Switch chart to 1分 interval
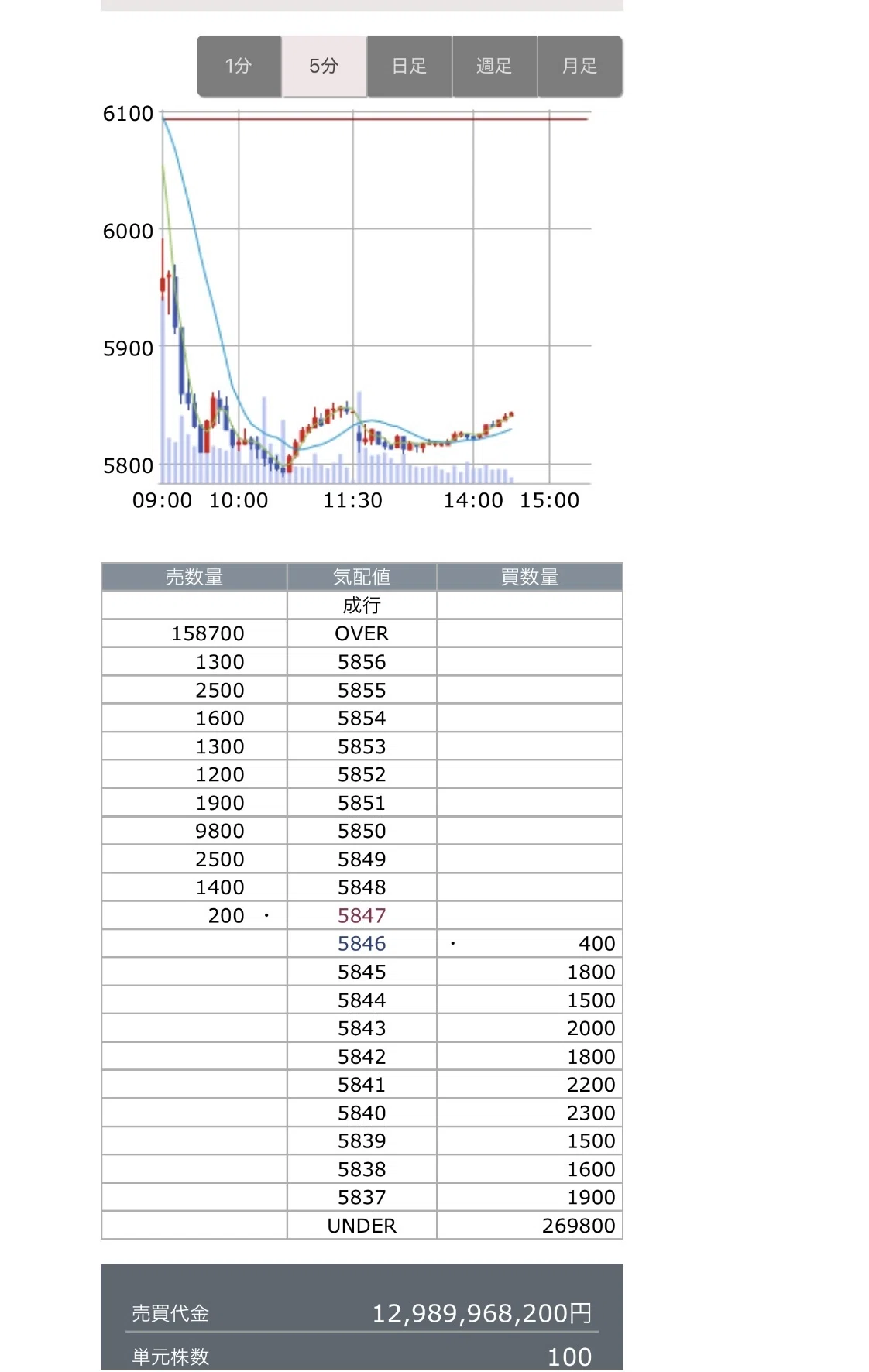Image resolution: width=869 pixels, height=1372 pixels. click(239, 67)
